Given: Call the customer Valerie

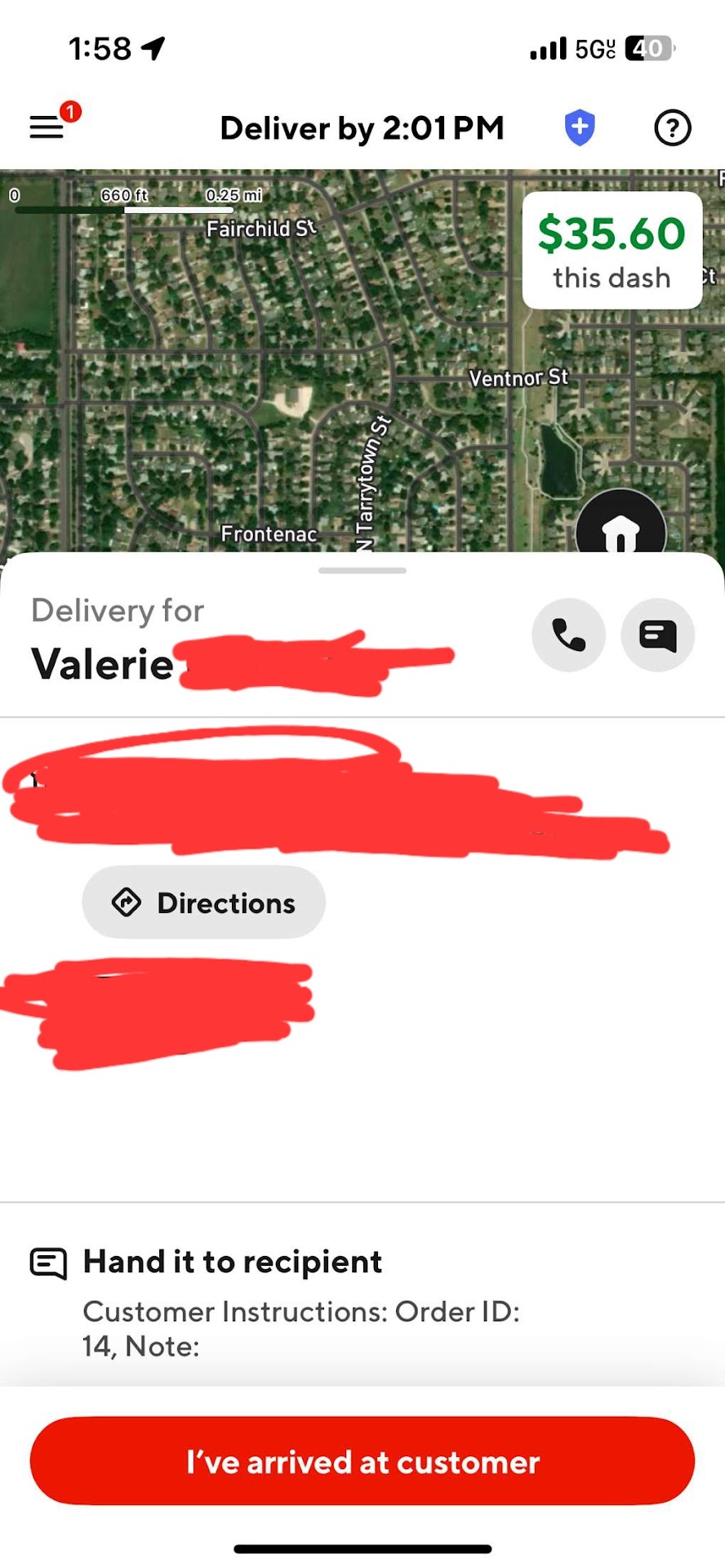Looking at the screenshot, I should point(568,635).
